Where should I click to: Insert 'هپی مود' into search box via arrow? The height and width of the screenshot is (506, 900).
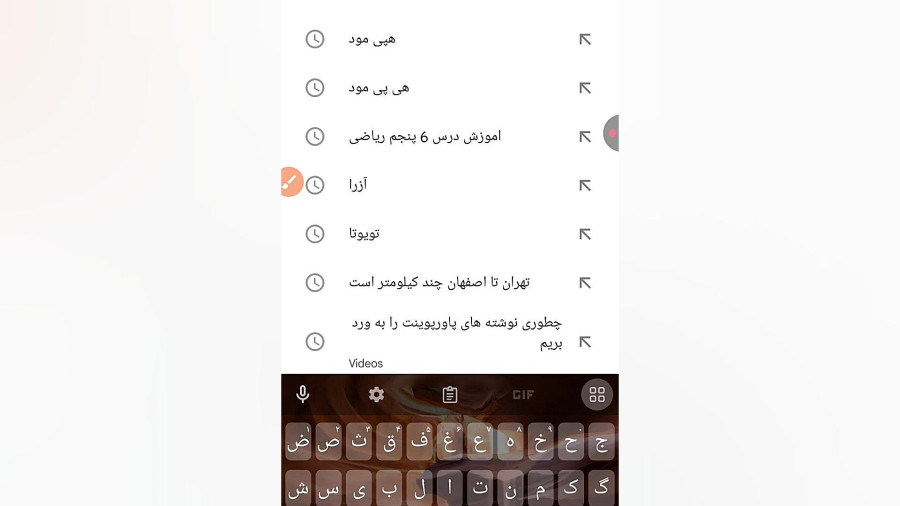(585, 39)
